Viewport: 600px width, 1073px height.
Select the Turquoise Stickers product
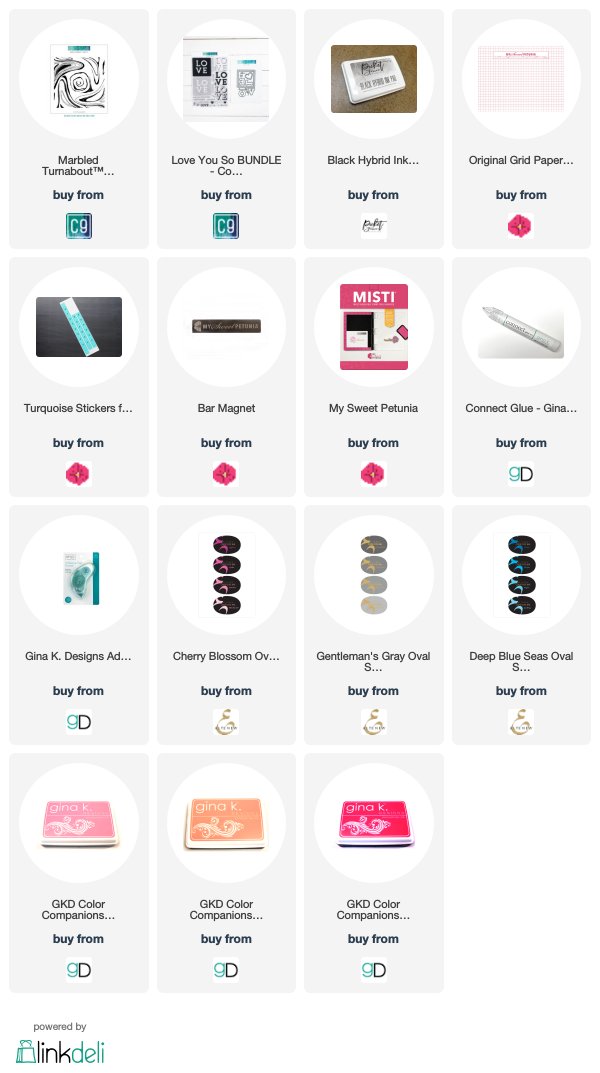tap(79, 377)
